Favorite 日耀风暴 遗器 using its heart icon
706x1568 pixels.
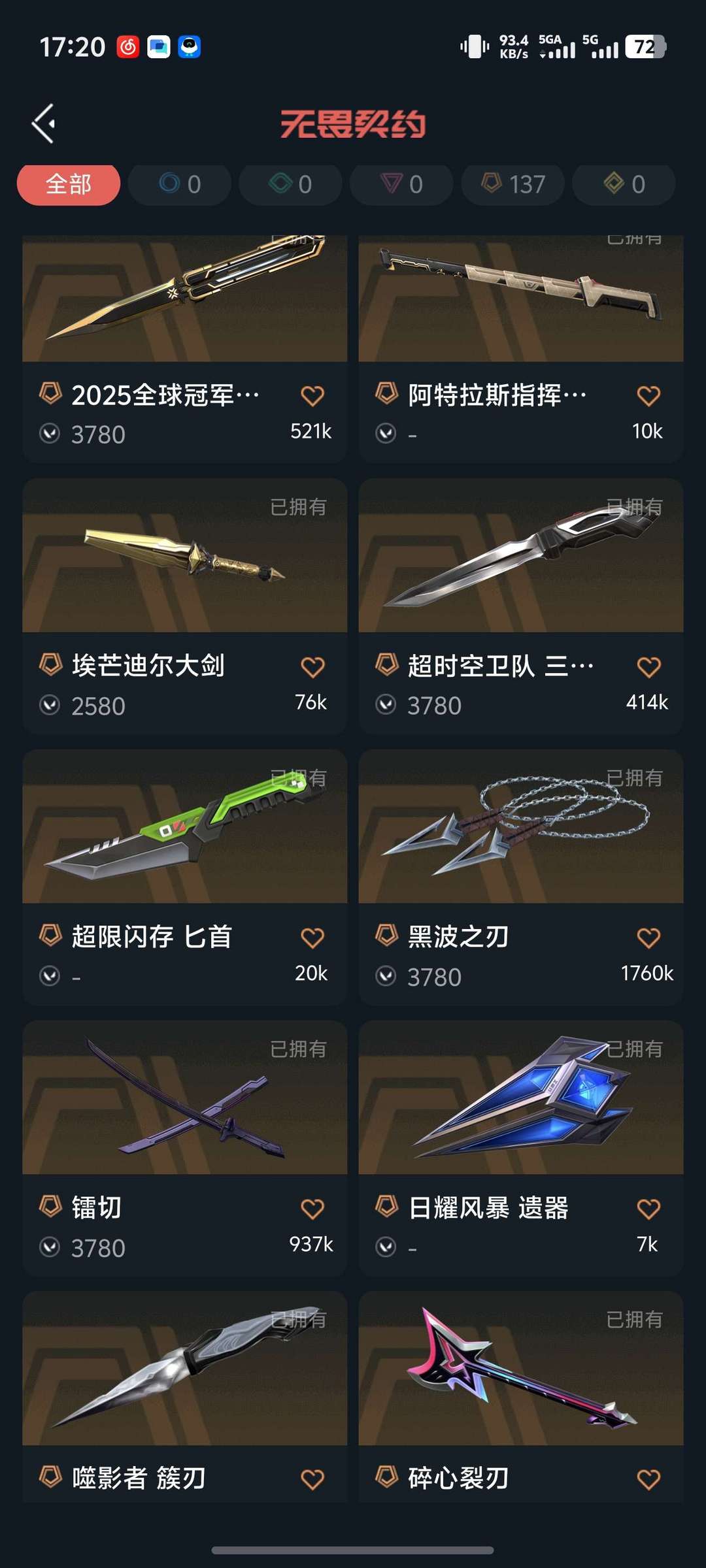[648, 1207]
